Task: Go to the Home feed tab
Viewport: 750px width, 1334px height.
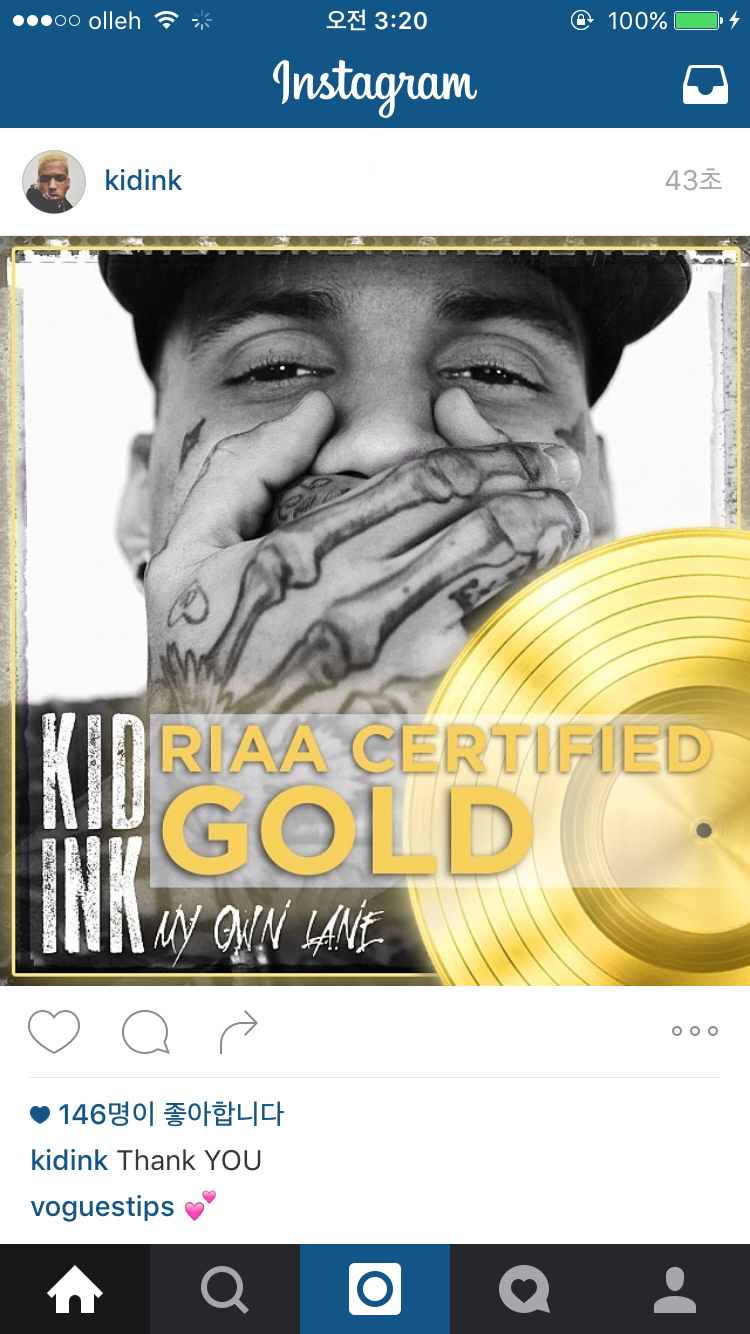Action: point(75,1289)
